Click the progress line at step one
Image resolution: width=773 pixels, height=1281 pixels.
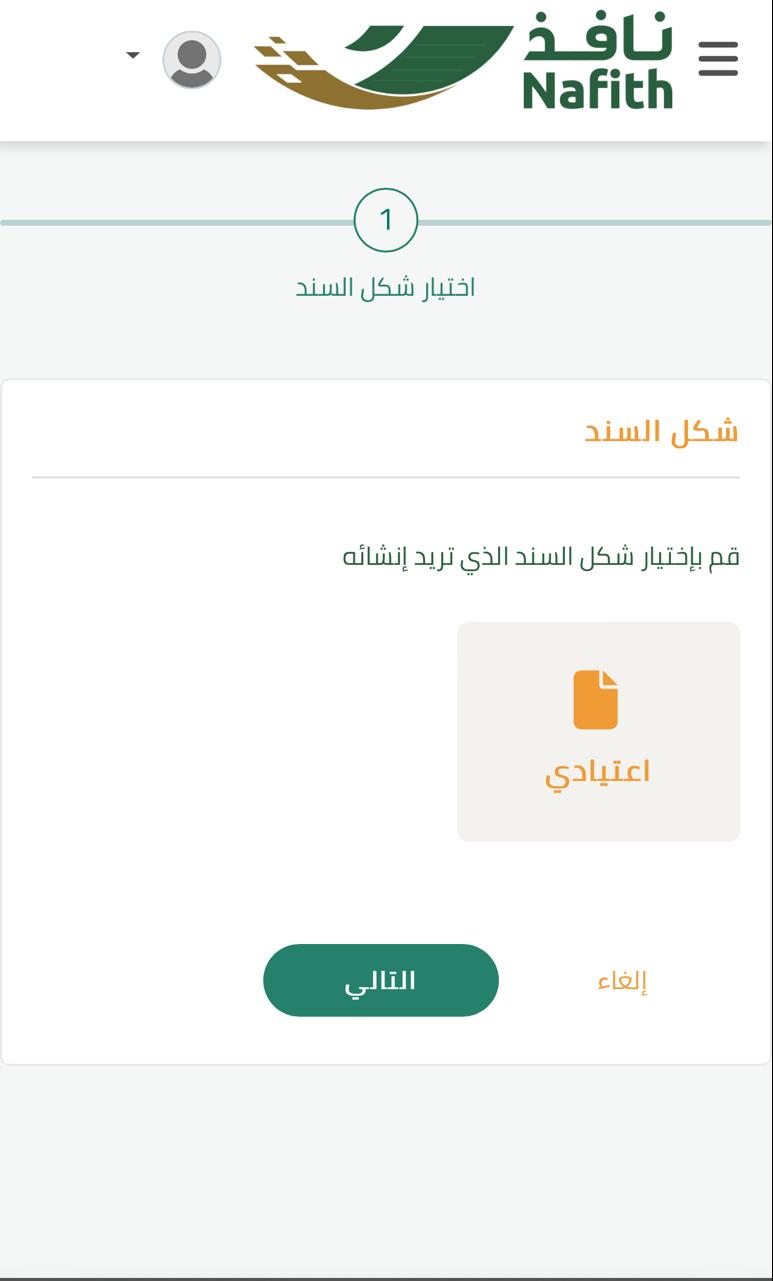(x=180, y=222)
